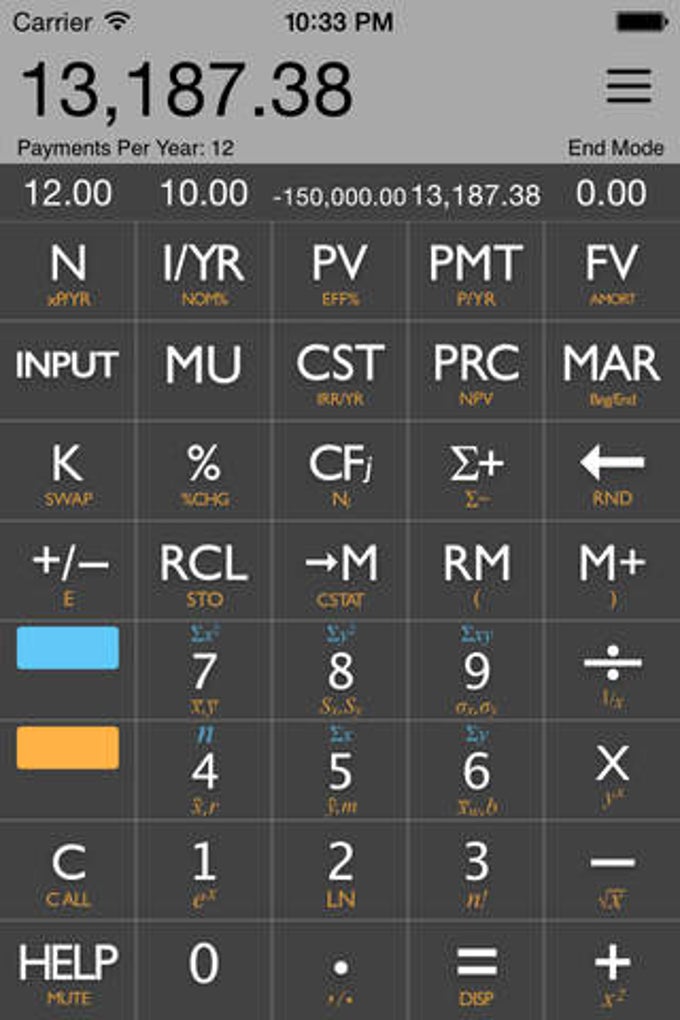Image resolution: width=680 pixels, height=1020 pixels.
Task: Enter the digit 7
Action: (x=204, y=670)
